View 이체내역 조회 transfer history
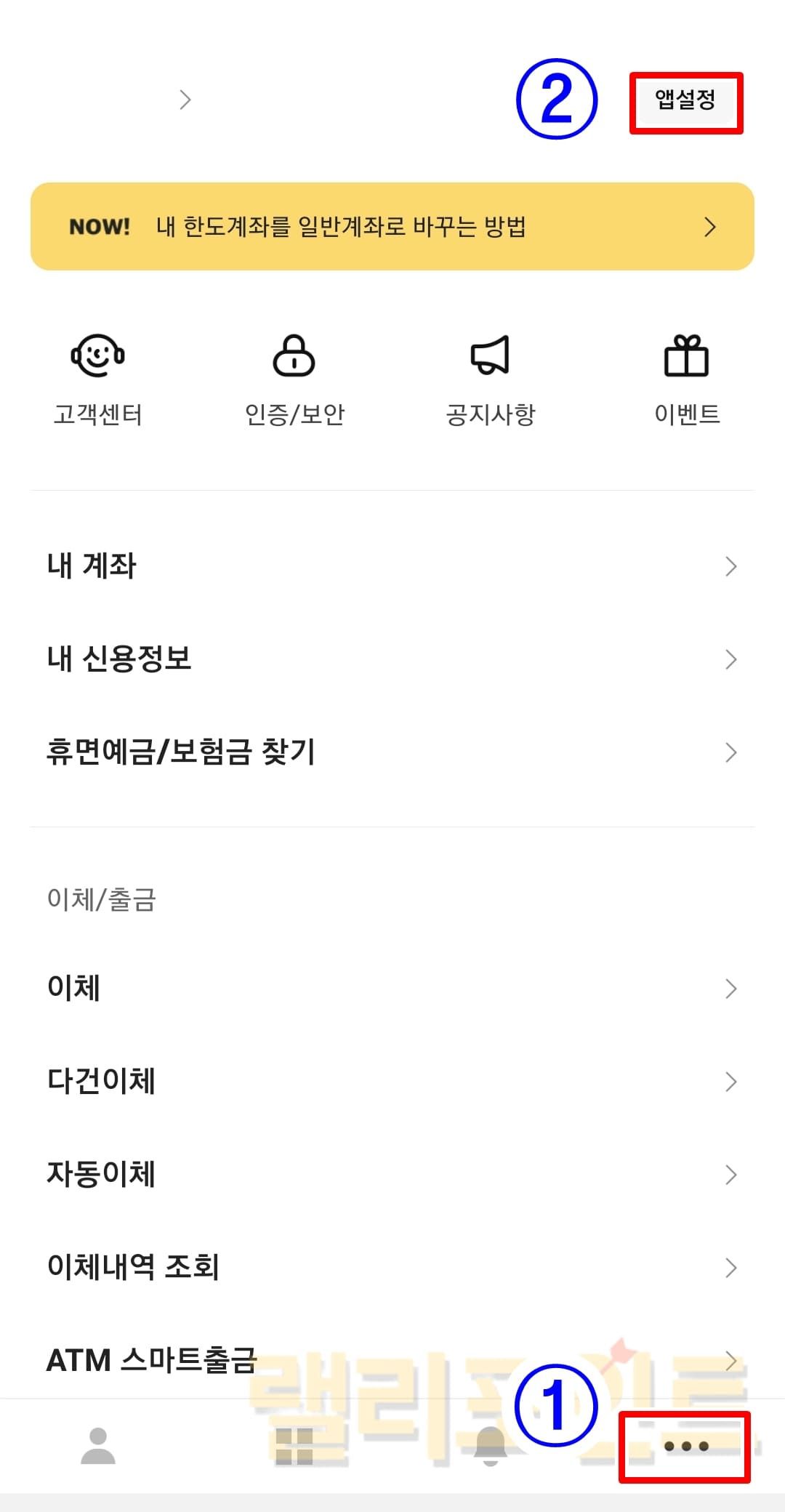The image size is (785, 1512). click(x=392, y=1268)
